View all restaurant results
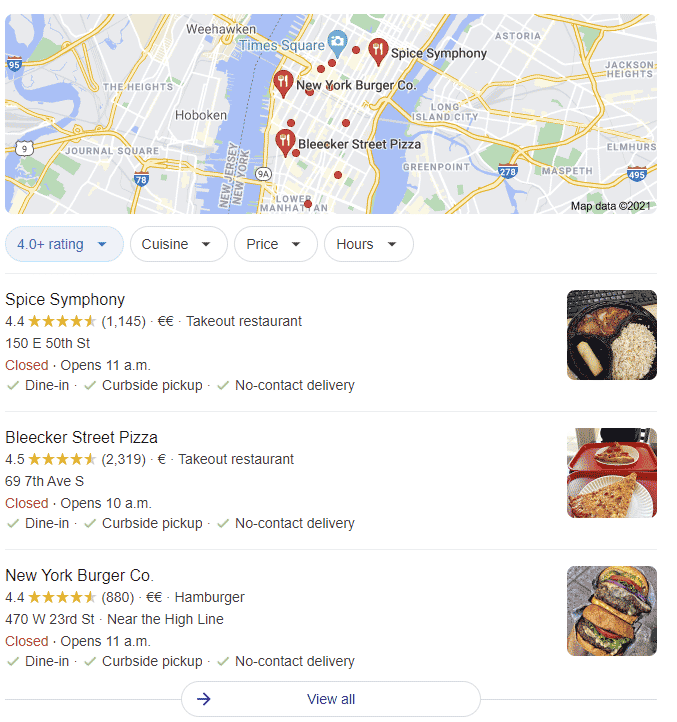This screenshot has width=677, height=722. [330, 699]
